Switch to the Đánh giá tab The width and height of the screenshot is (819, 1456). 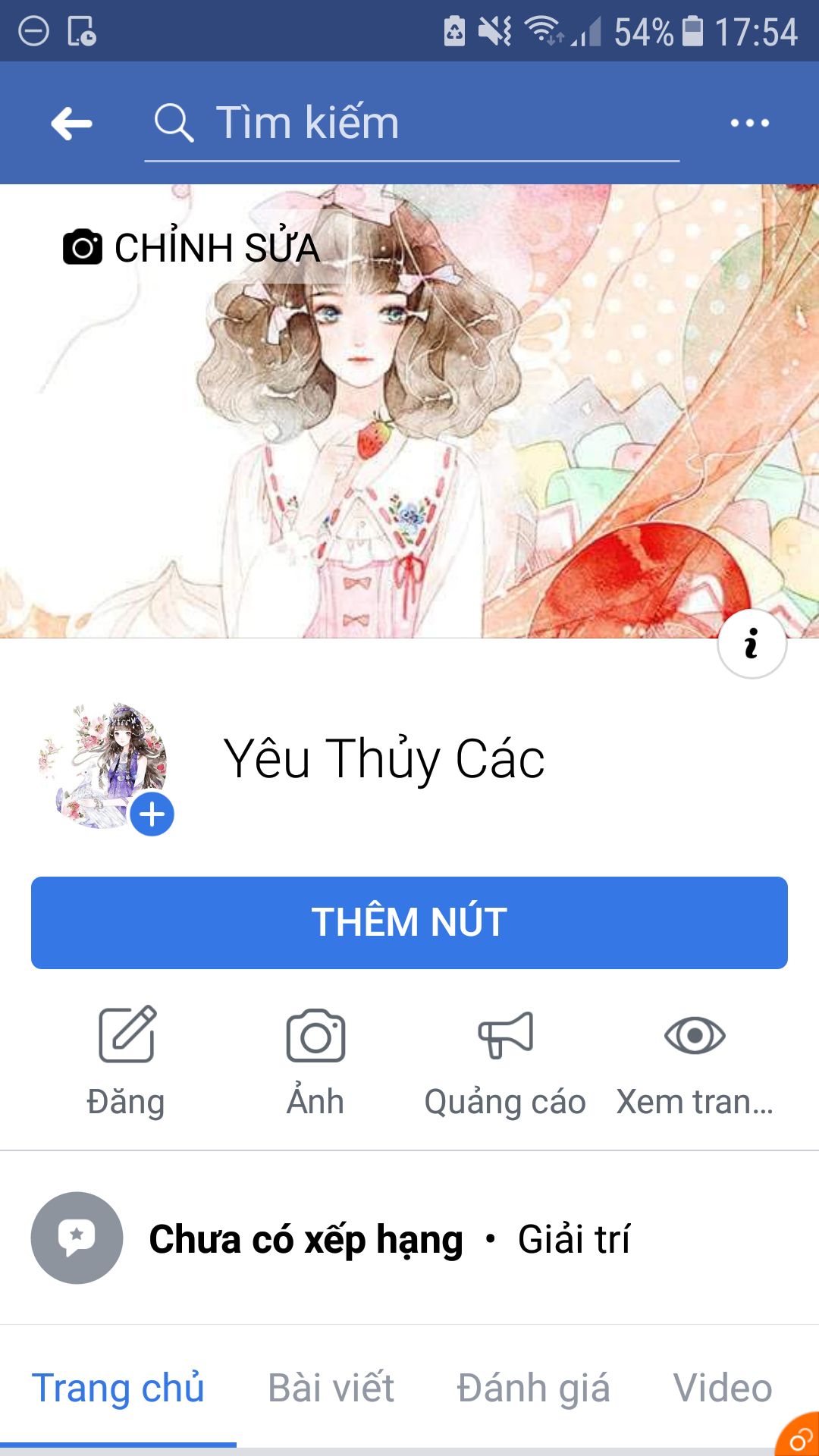pyautogui.click(x=533, y=1389)
